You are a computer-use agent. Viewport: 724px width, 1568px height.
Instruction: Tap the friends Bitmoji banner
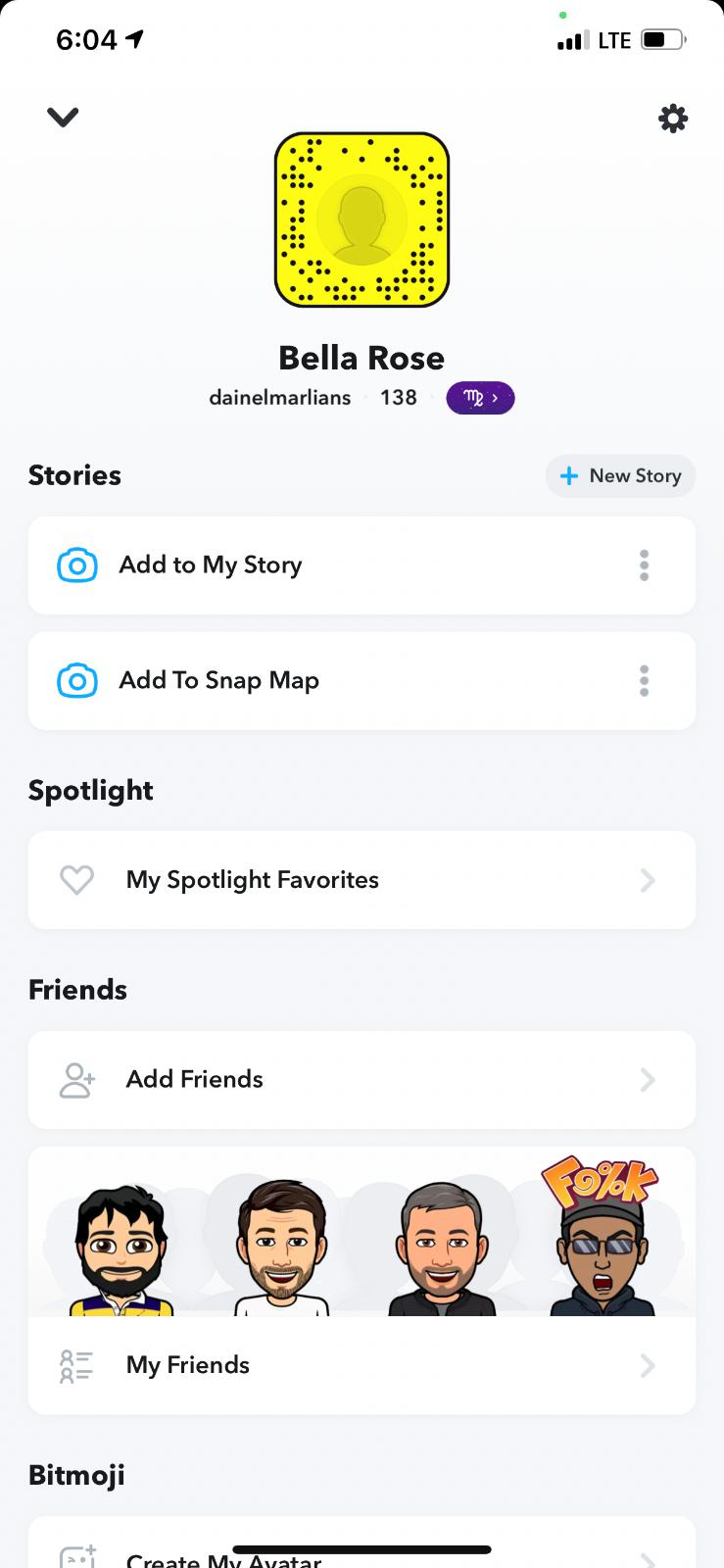362,1240
